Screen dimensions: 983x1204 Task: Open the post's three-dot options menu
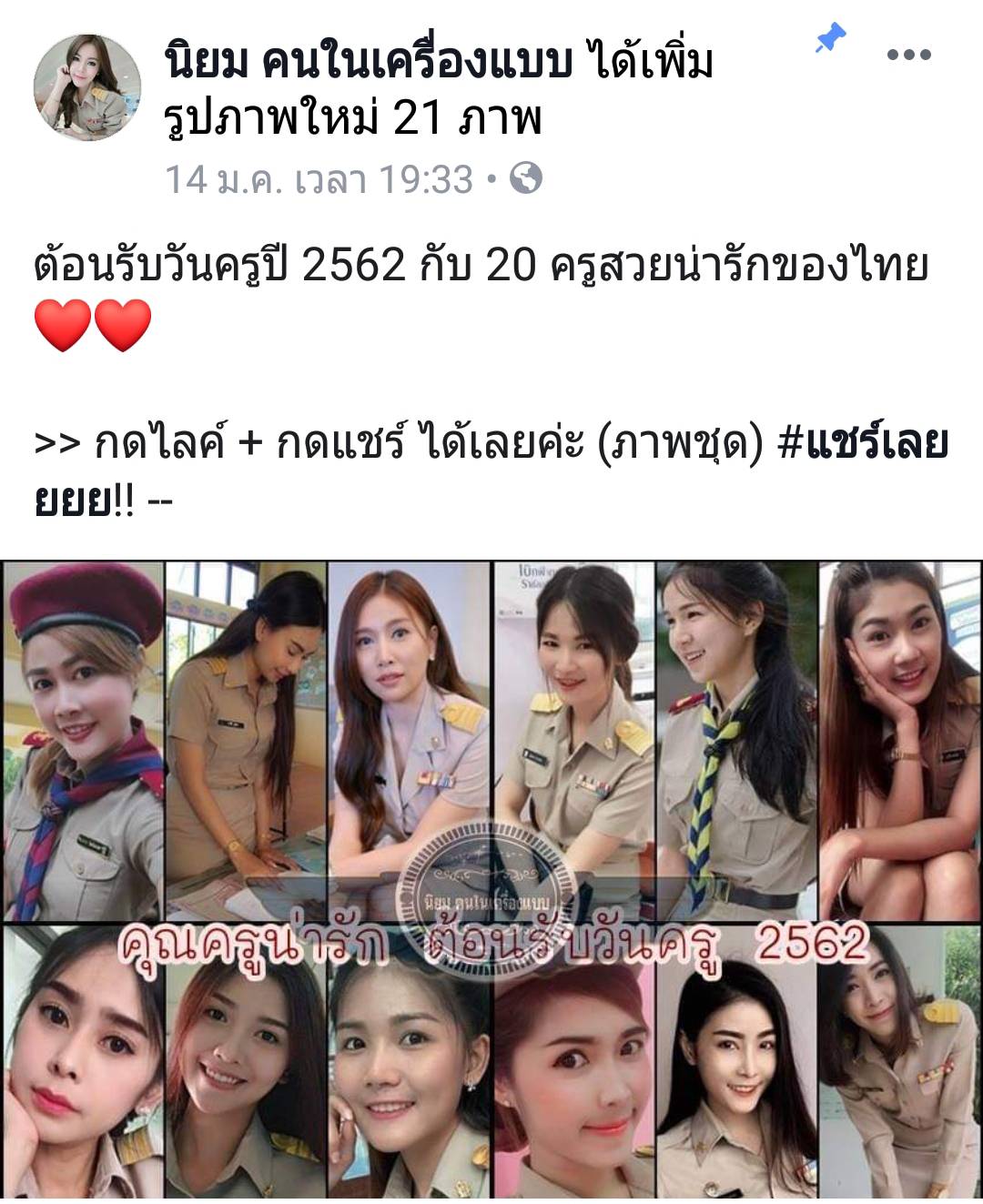(908, 55)
